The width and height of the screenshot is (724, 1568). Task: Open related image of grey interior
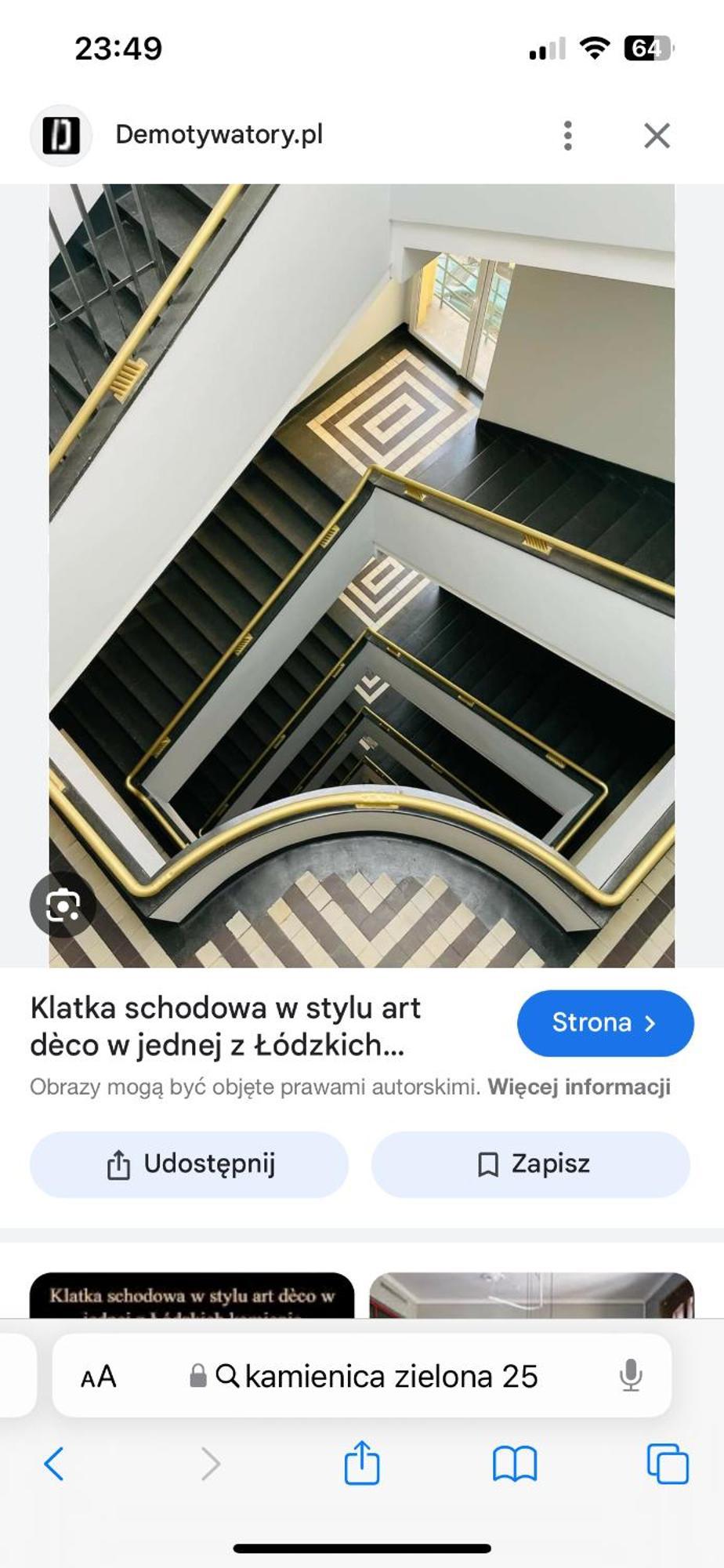pyautogui.click(x=531, y=1295)
